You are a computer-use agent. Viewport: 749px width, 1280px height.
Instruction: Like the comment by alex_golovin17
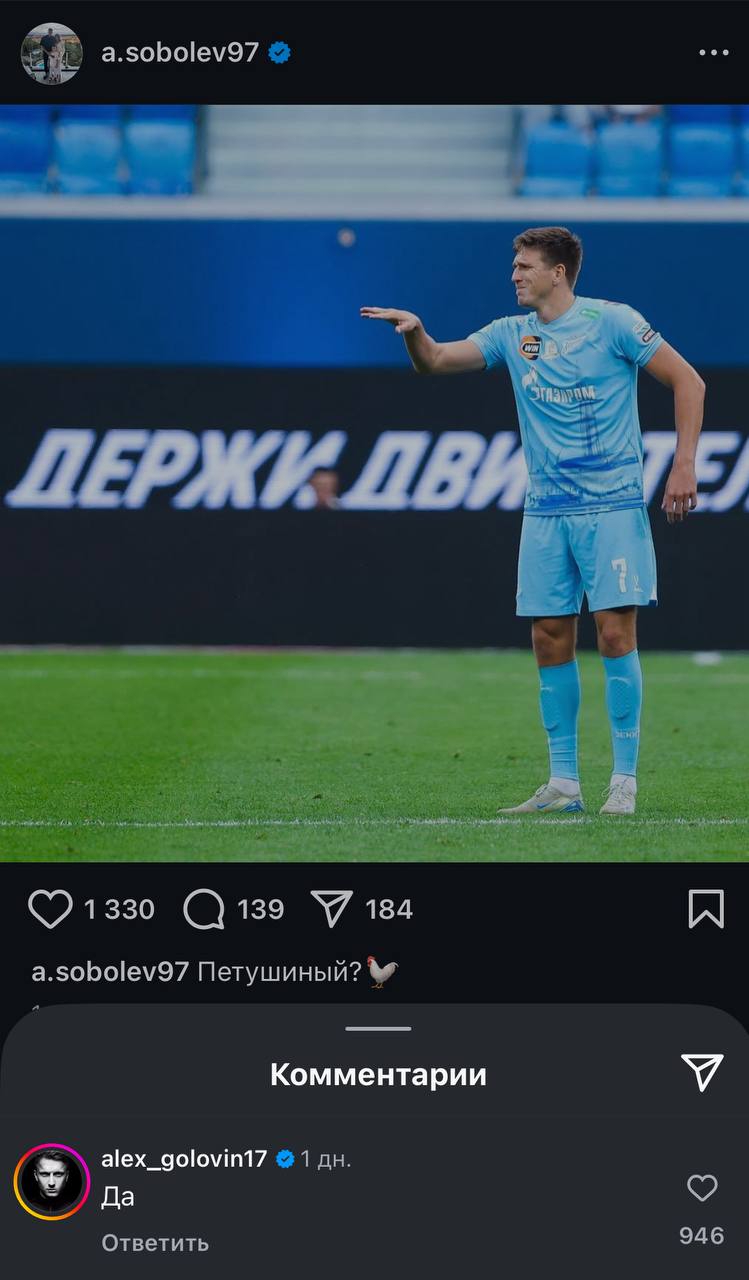[702, 1188]
